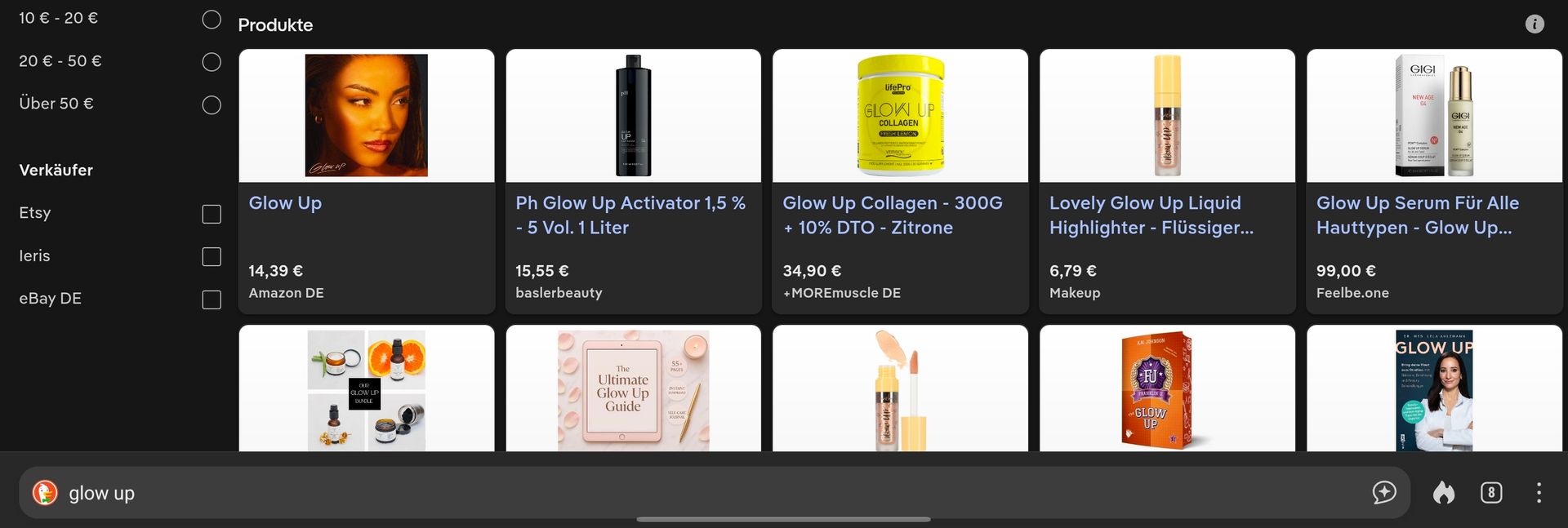Tick the Ieris seller checkbox
Image resolution: width=1568 pixels, height=528 pixels.
pyautogui.click(x=211, y=257)
